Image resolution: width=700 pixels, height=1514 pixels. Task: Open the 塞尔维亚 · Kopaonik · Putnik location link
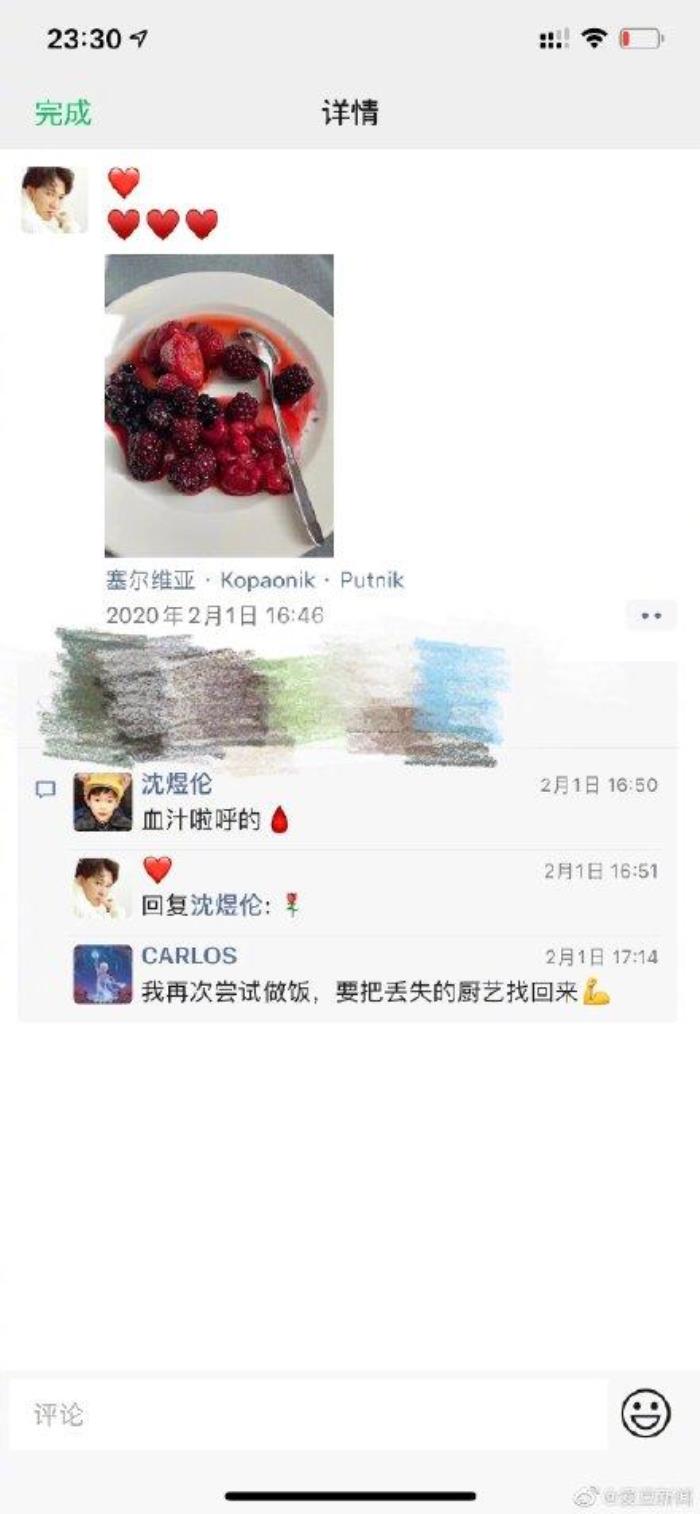coord(254,580)
